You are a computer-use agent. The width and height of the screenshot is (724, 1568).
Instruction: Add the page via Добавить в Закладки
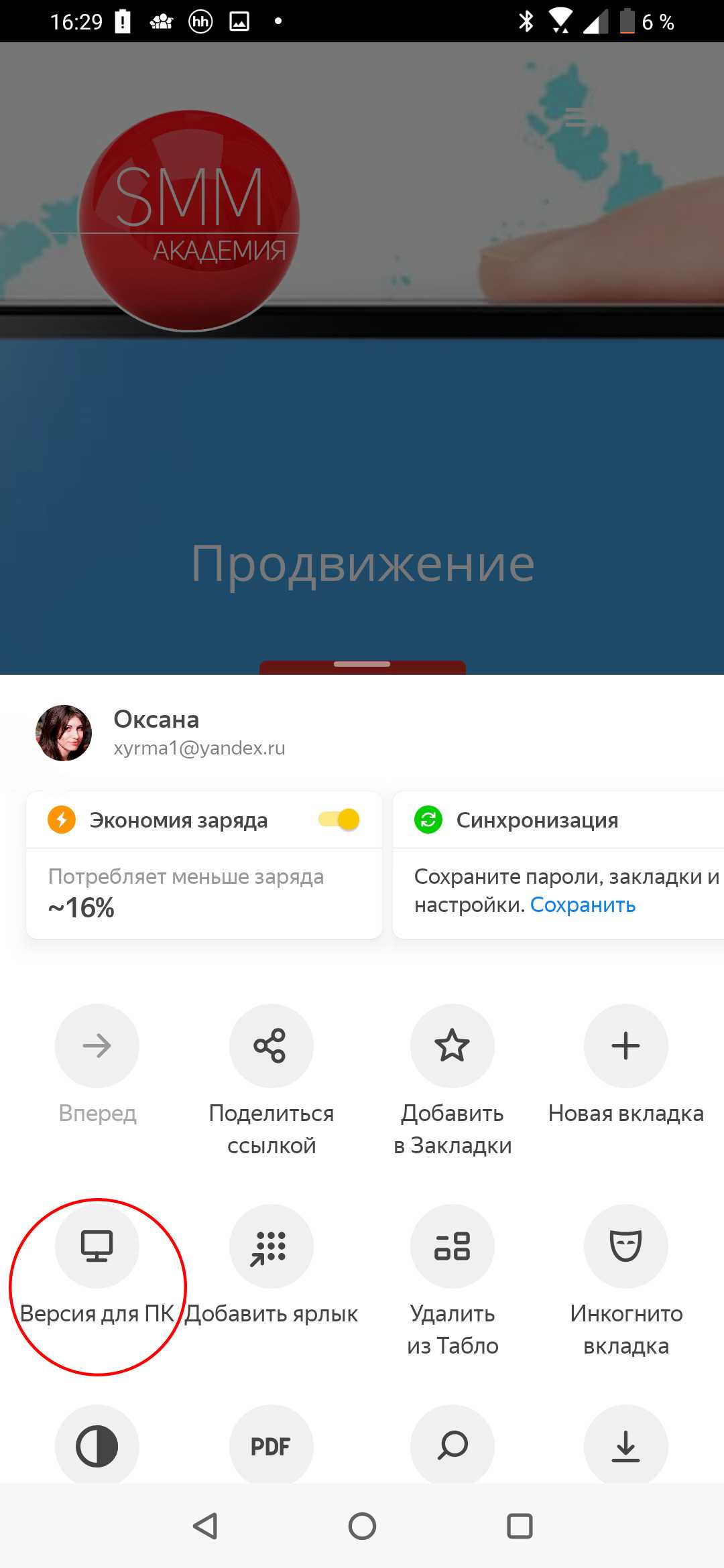pyautogui.click(x=452, y=1046)
